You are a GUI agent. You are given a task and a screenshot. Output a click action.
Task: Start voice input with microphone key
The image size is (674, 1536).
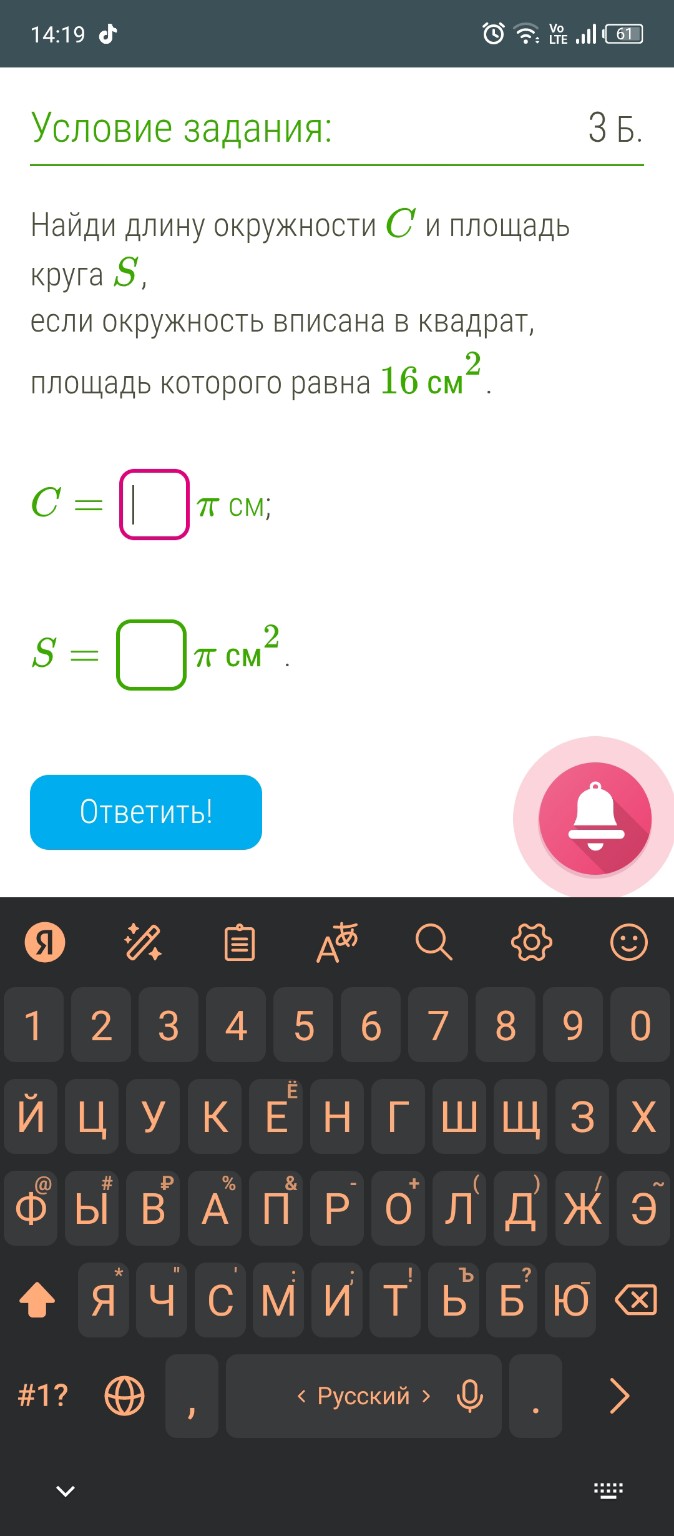pyautogui.click(x=469, y=1396)
